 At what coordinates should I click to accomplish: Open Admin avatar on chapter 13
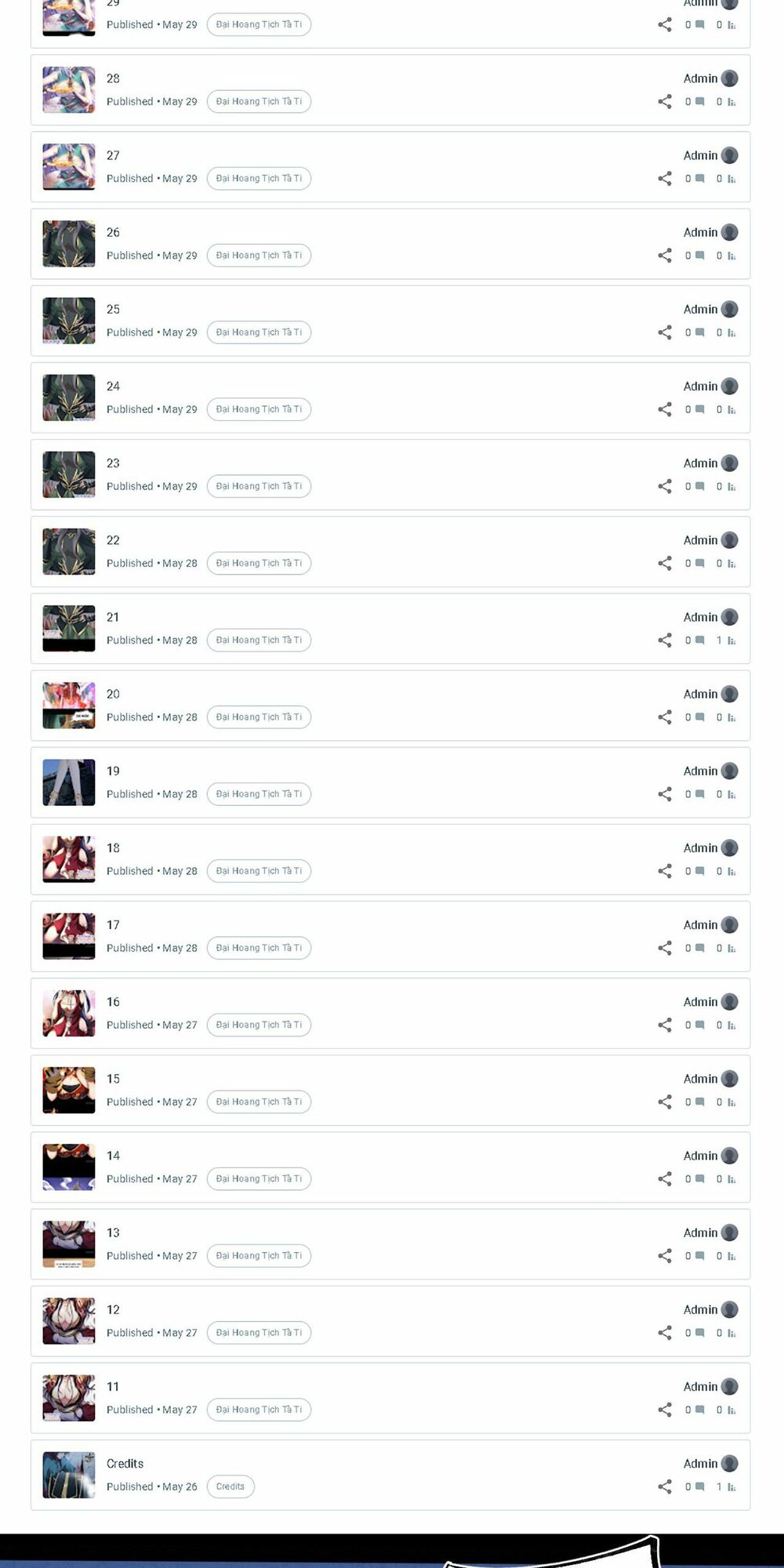click(x=730, y=1232)
